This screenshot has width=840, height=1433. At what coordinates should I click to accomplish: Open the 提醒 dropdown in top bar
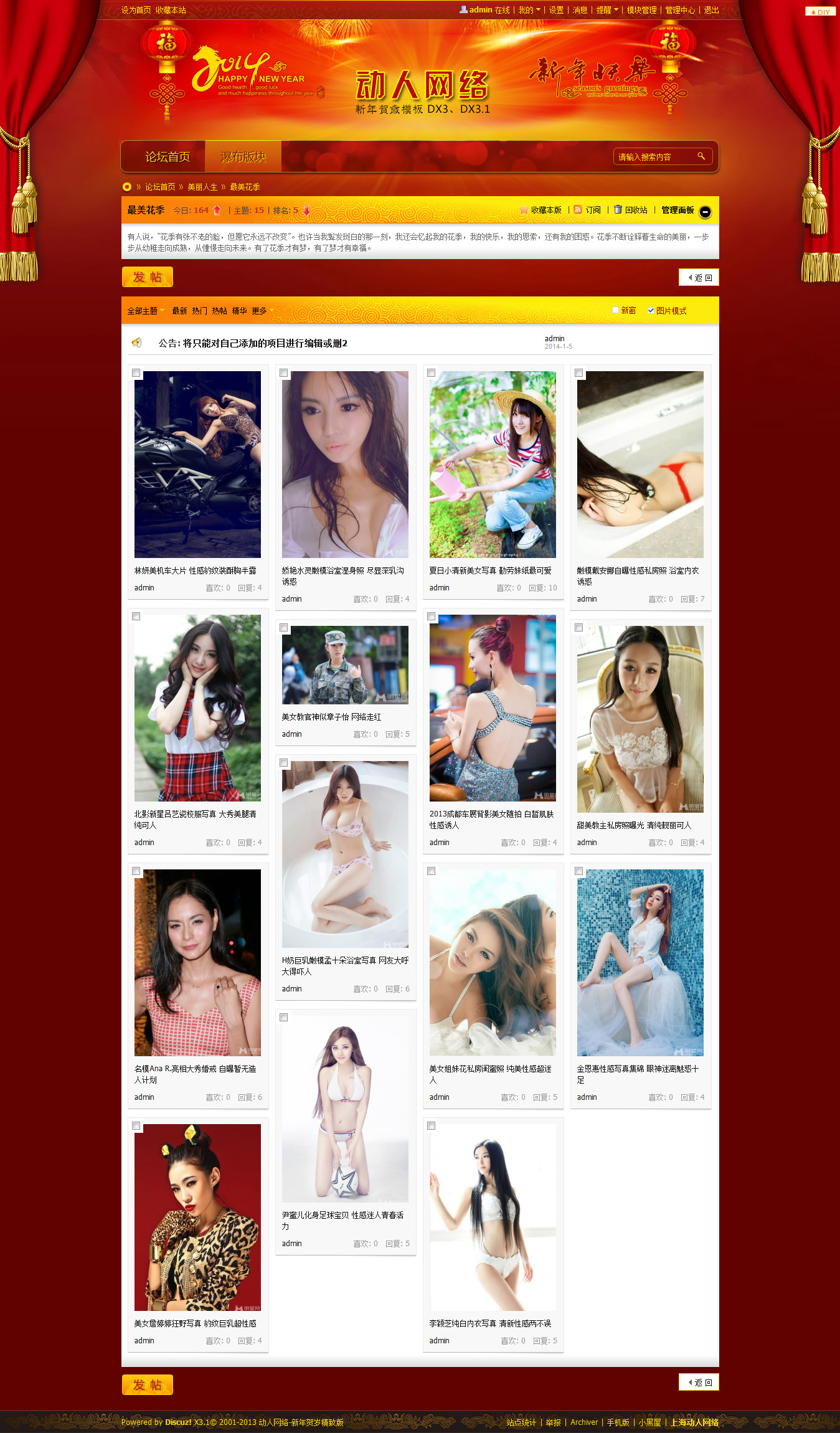click(607, 10)
